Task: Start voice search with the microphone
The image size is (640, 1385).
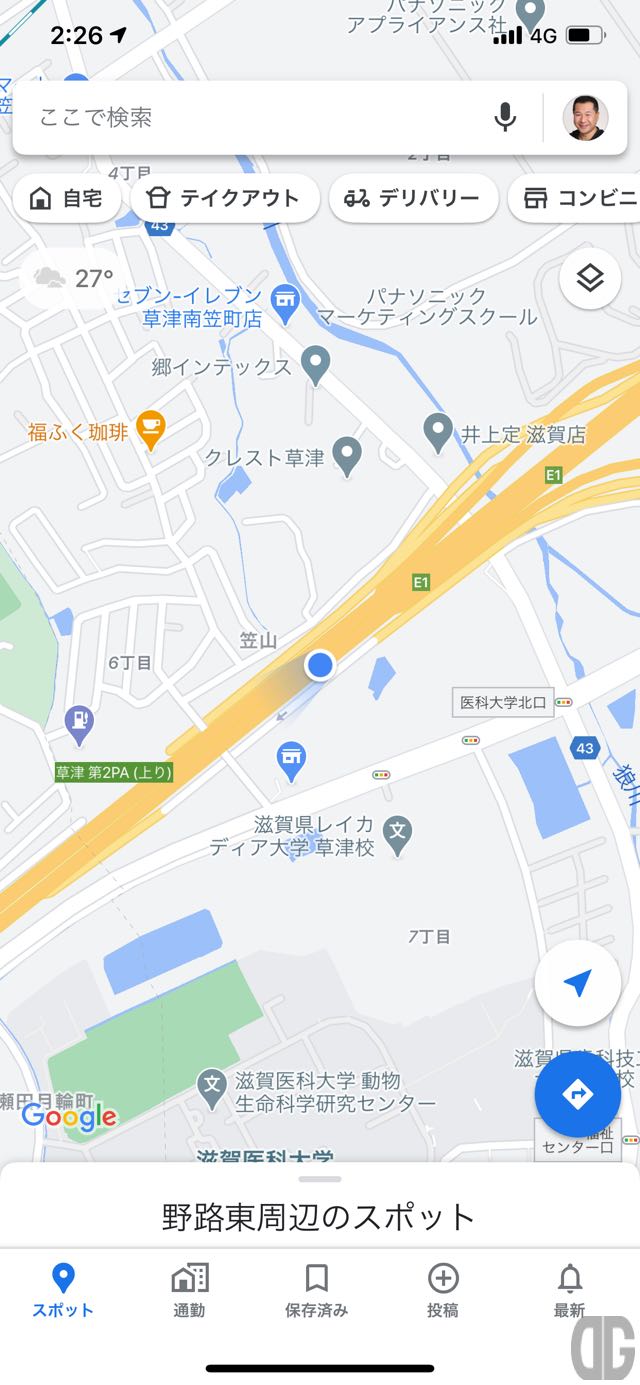Action: [x=506, y=118]
